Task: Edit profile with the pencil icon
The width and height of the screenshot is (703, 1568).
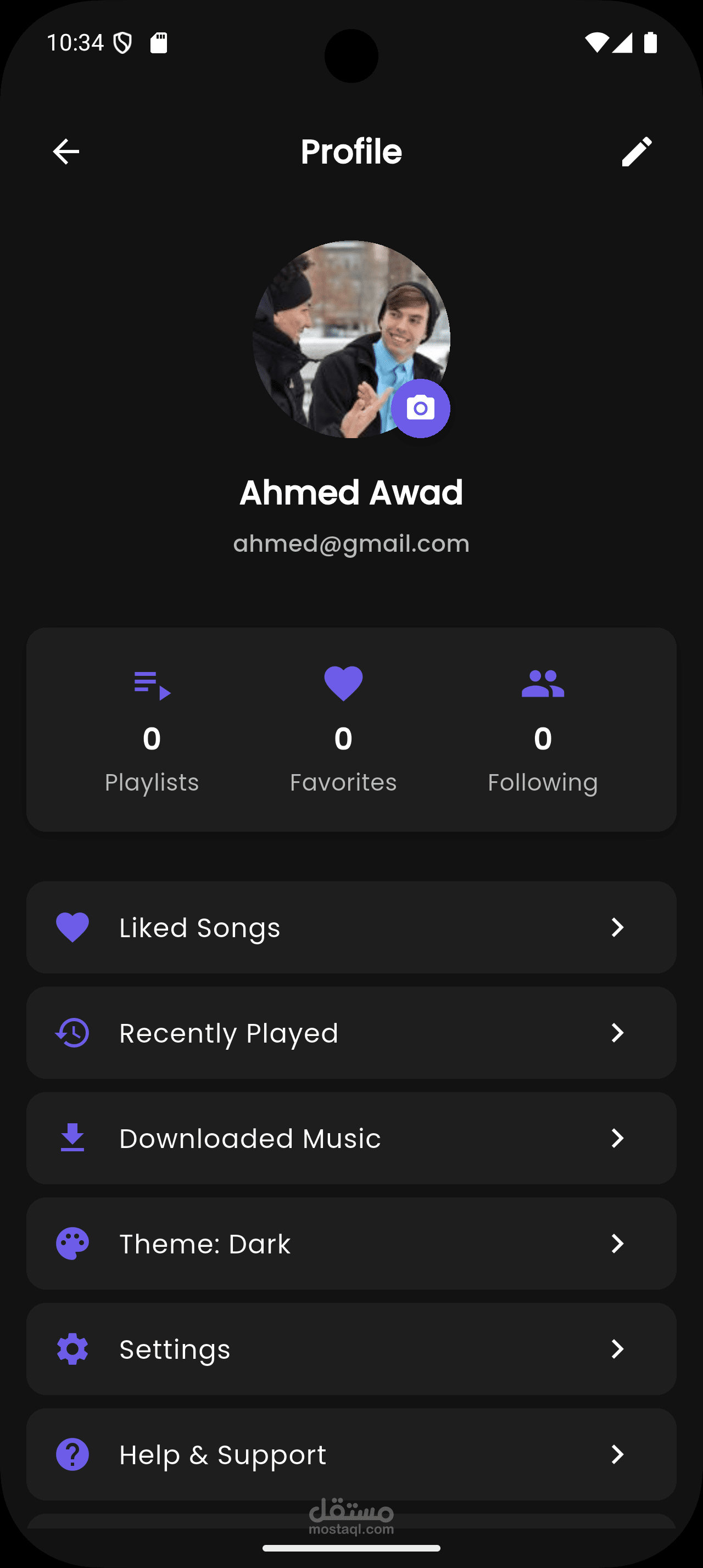Action: (637, 152)
